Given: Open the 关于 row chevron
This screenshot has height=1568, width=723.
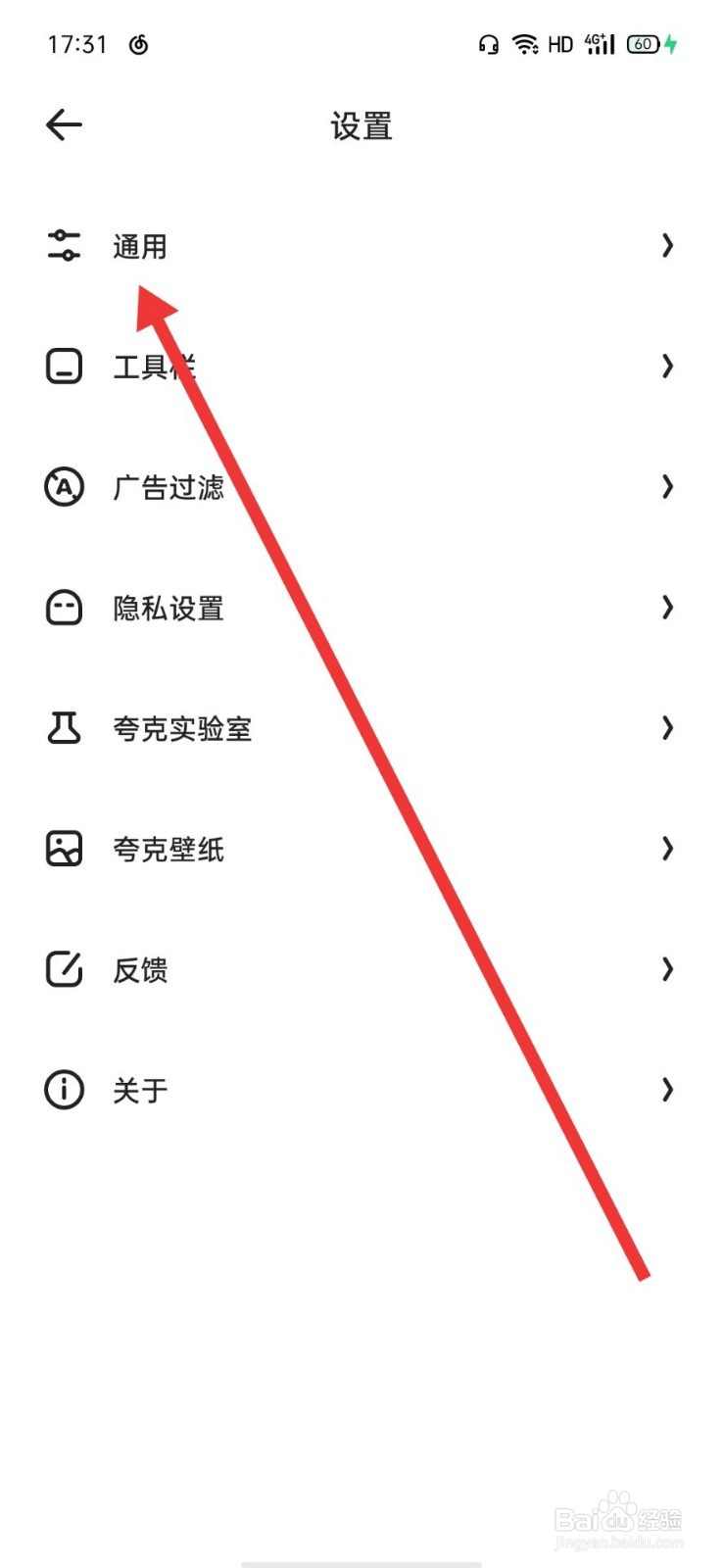Looking at the screenshot, I should click(x=667, y=1090).
